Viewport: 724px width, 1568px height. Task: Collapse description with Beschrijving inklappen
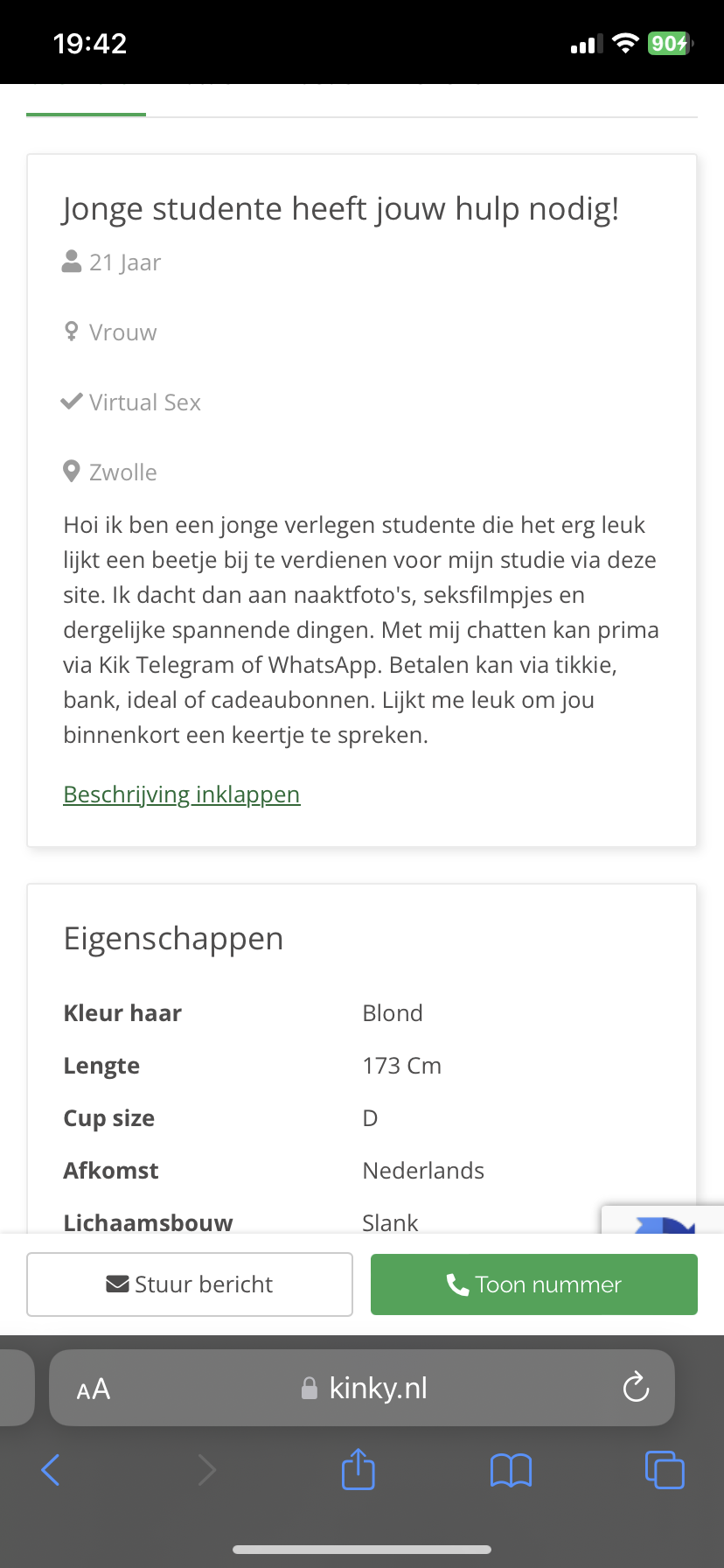(182, 794)
